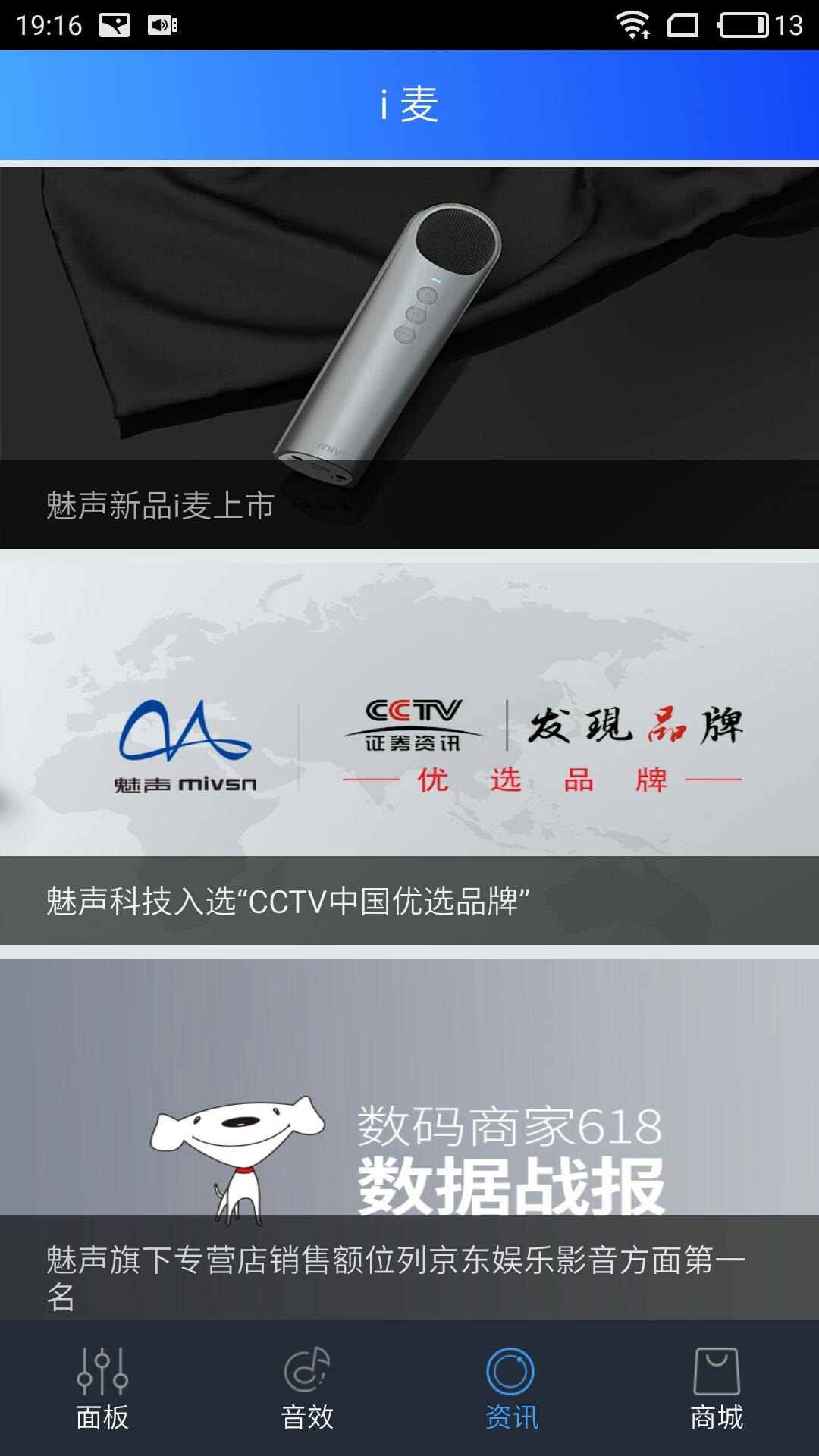
Task: Switch to the 音效 tab
Action: pos(307,1389)
